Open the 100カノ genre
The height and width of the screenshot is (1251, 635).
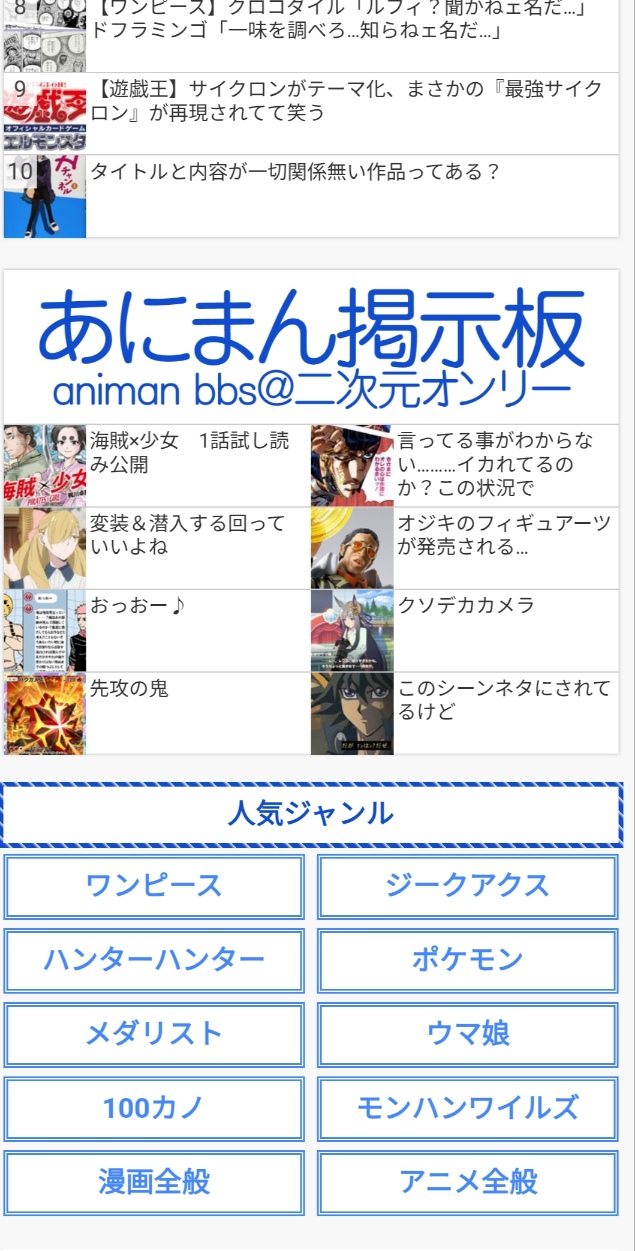point(154,1108)
